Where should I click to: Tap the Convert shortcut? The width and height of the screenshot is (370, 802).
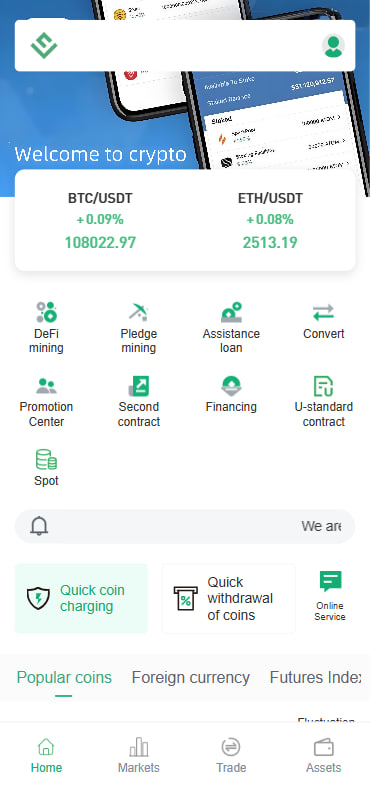(x=323, y=321)
